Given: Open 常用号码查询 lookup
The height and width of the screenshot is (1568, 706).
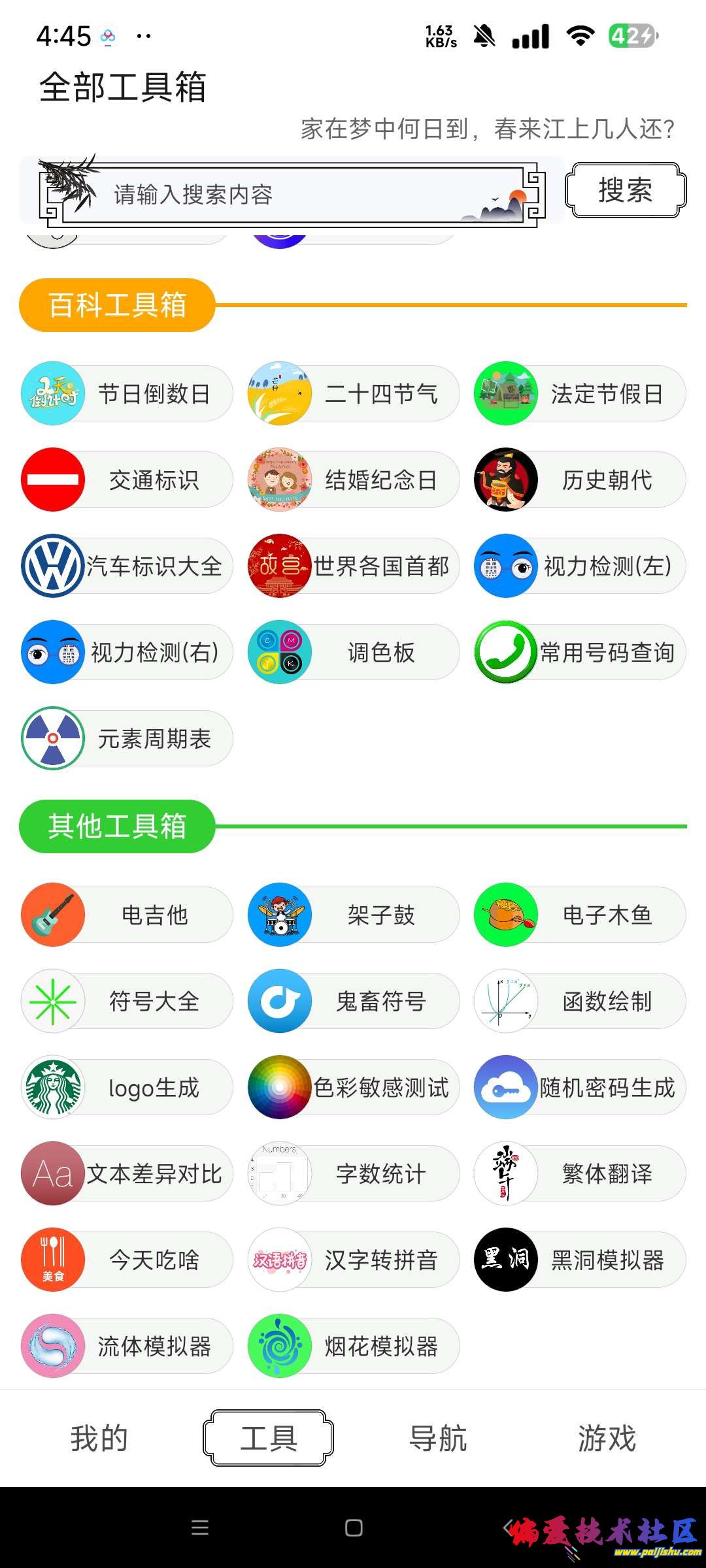Looking at the screenshot, I should pyautogui.click(x=580, y=653).
